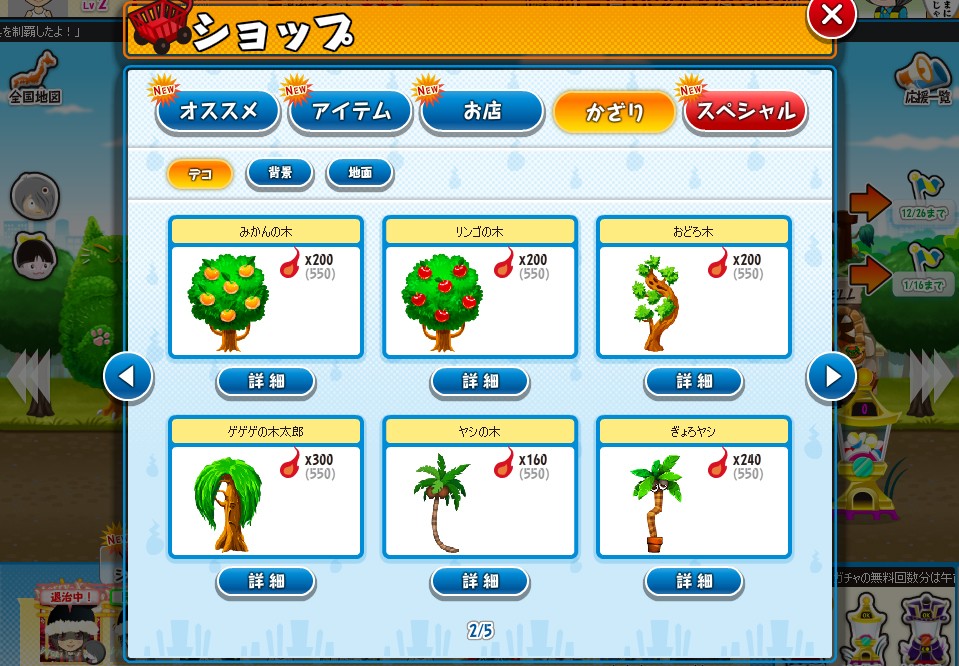959x666 pixels.
Task: View details of ぎょろヤシ
Action: pos(694,581)
